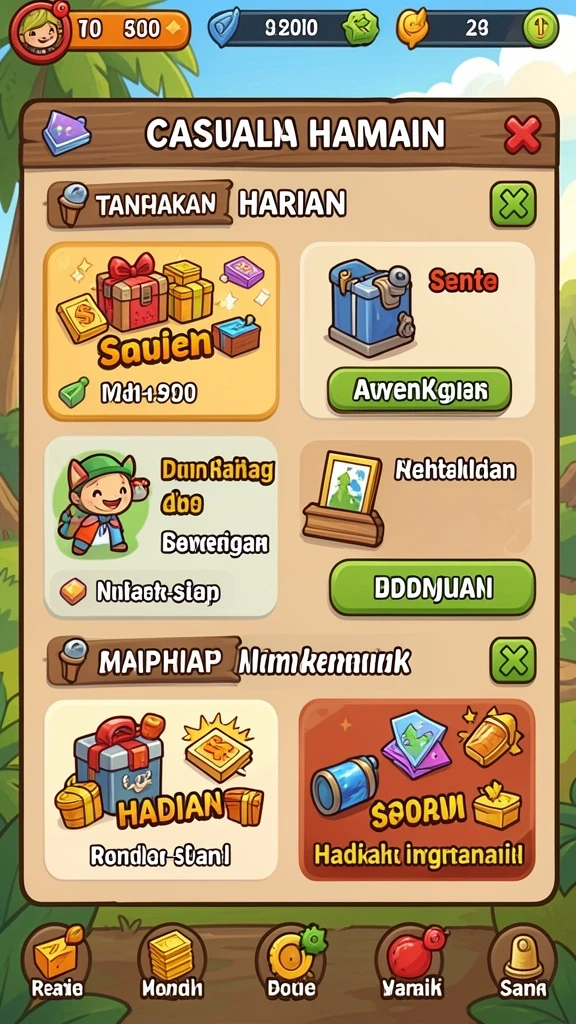Switch to the Mondh tab

(172, 965)
